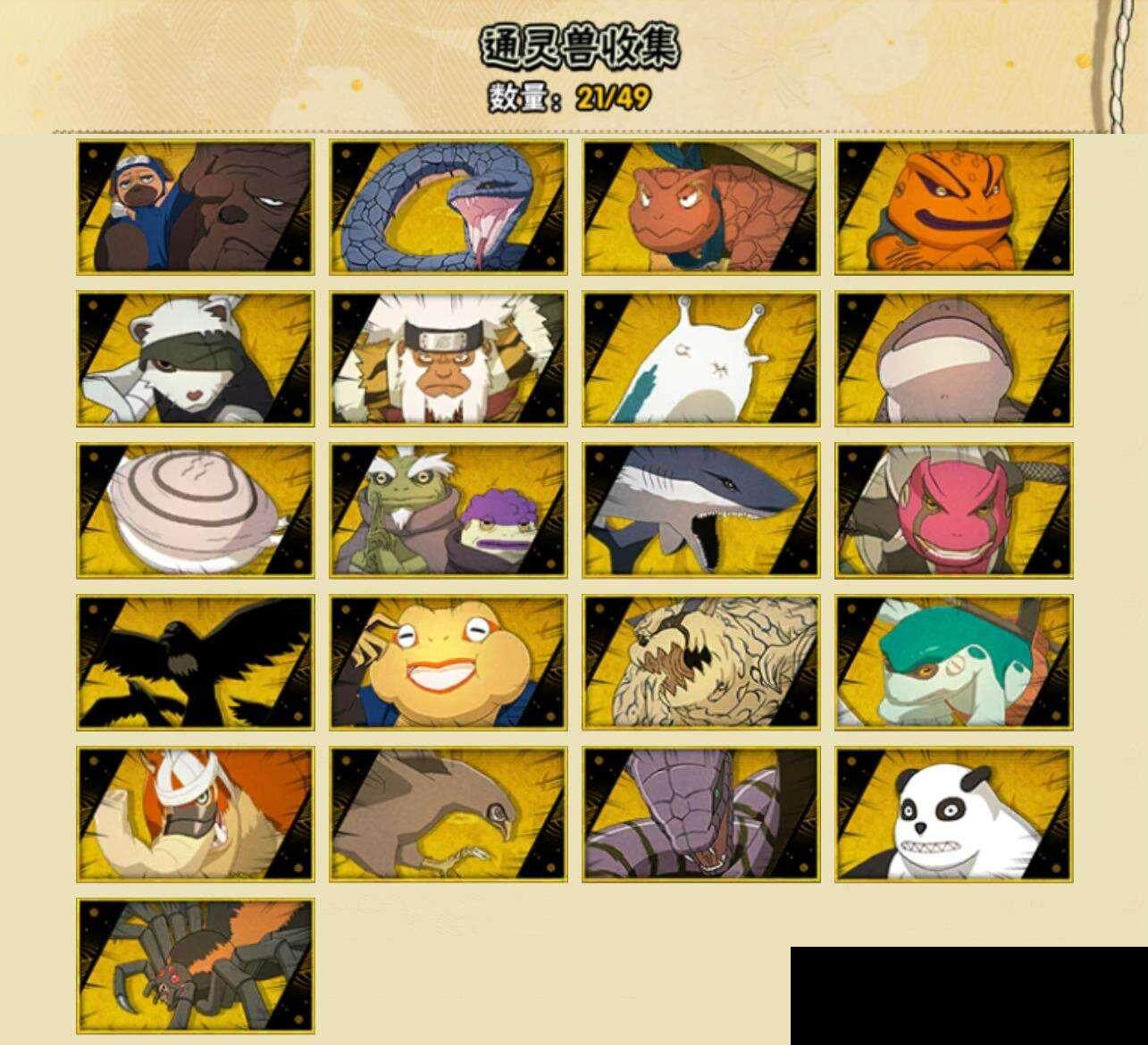Image resolution: width=1148 pixels, height=1045 pixels.
Task: View the white masked raccoon card
Action: [x=195, y=359]
